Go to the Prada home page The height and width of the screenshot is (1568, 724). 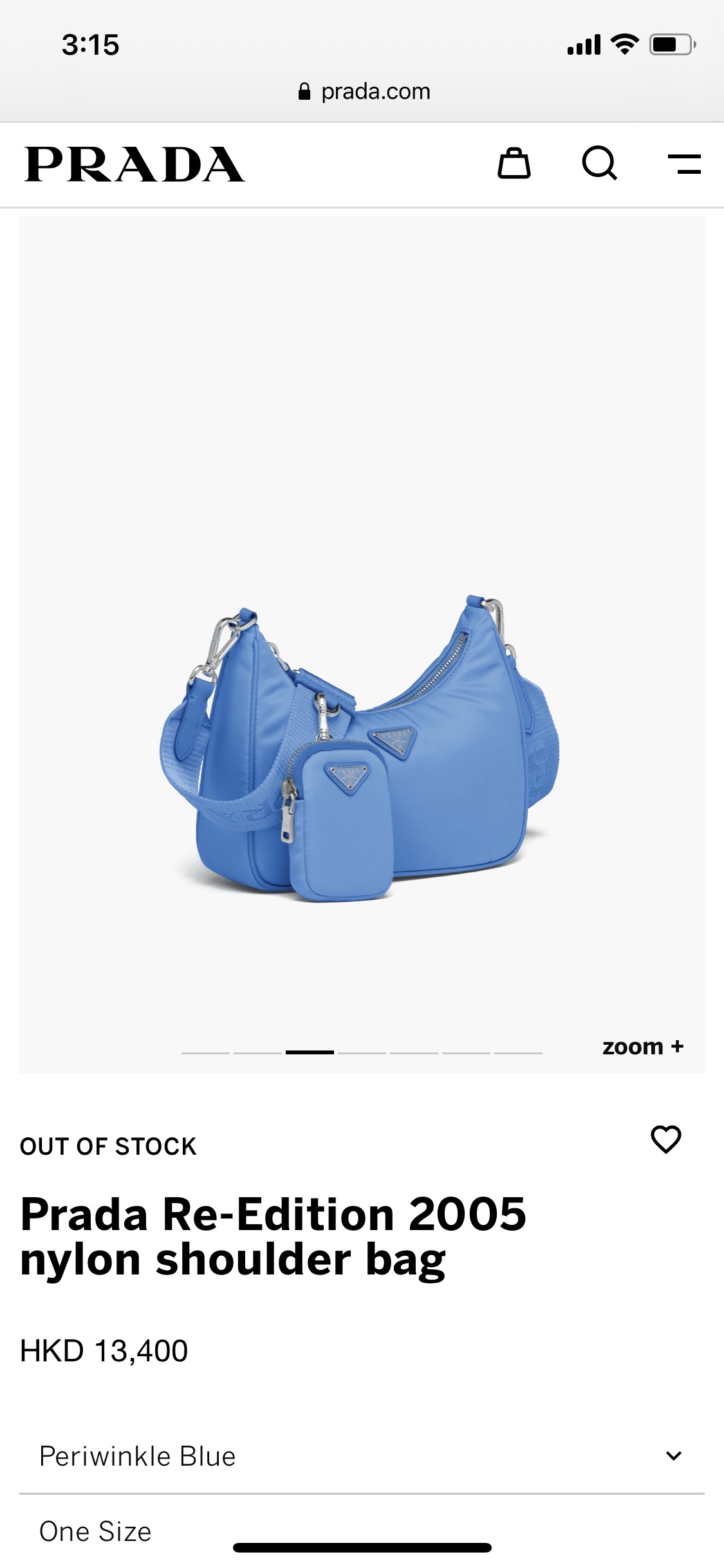135,165
